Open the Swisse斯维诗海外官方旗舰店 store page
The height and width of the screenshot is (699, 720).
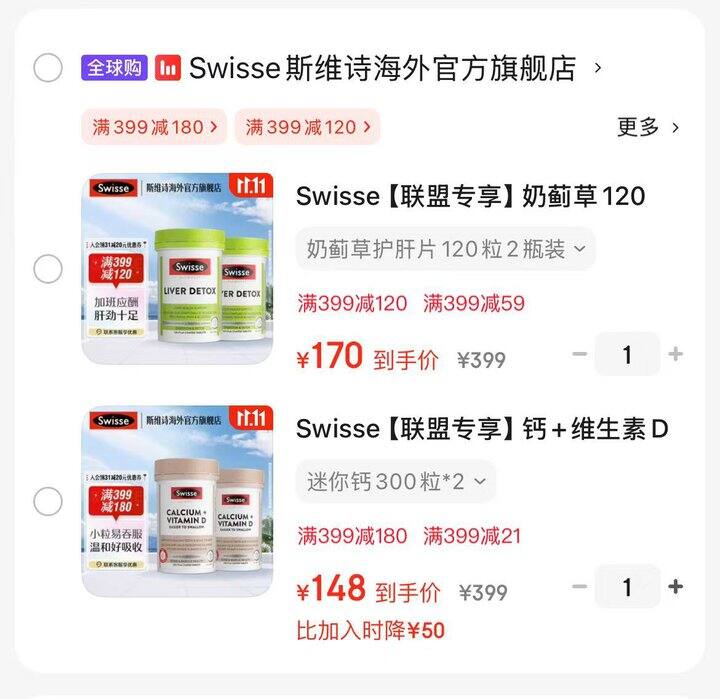coord(382,68)
